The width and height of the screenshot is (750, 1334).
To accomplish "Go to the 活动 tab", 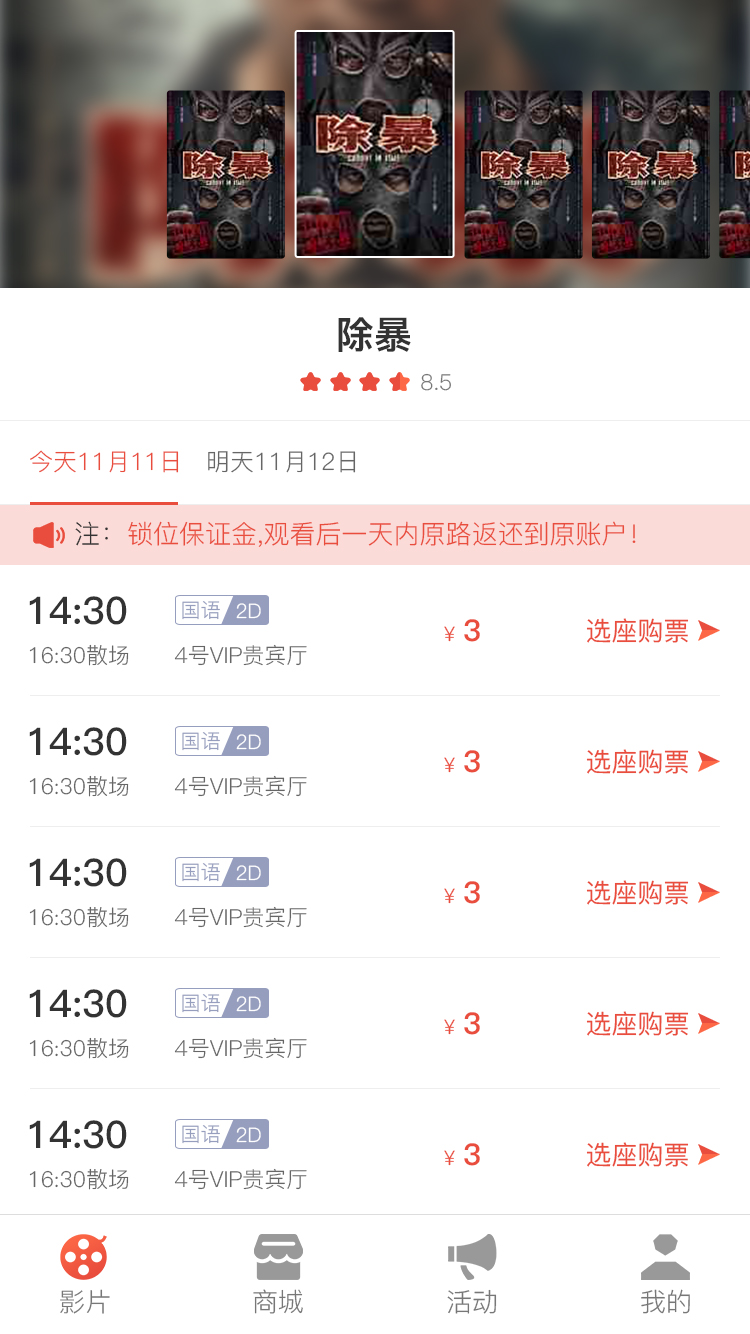I will pyautogui.click(x=471, y=1274).
